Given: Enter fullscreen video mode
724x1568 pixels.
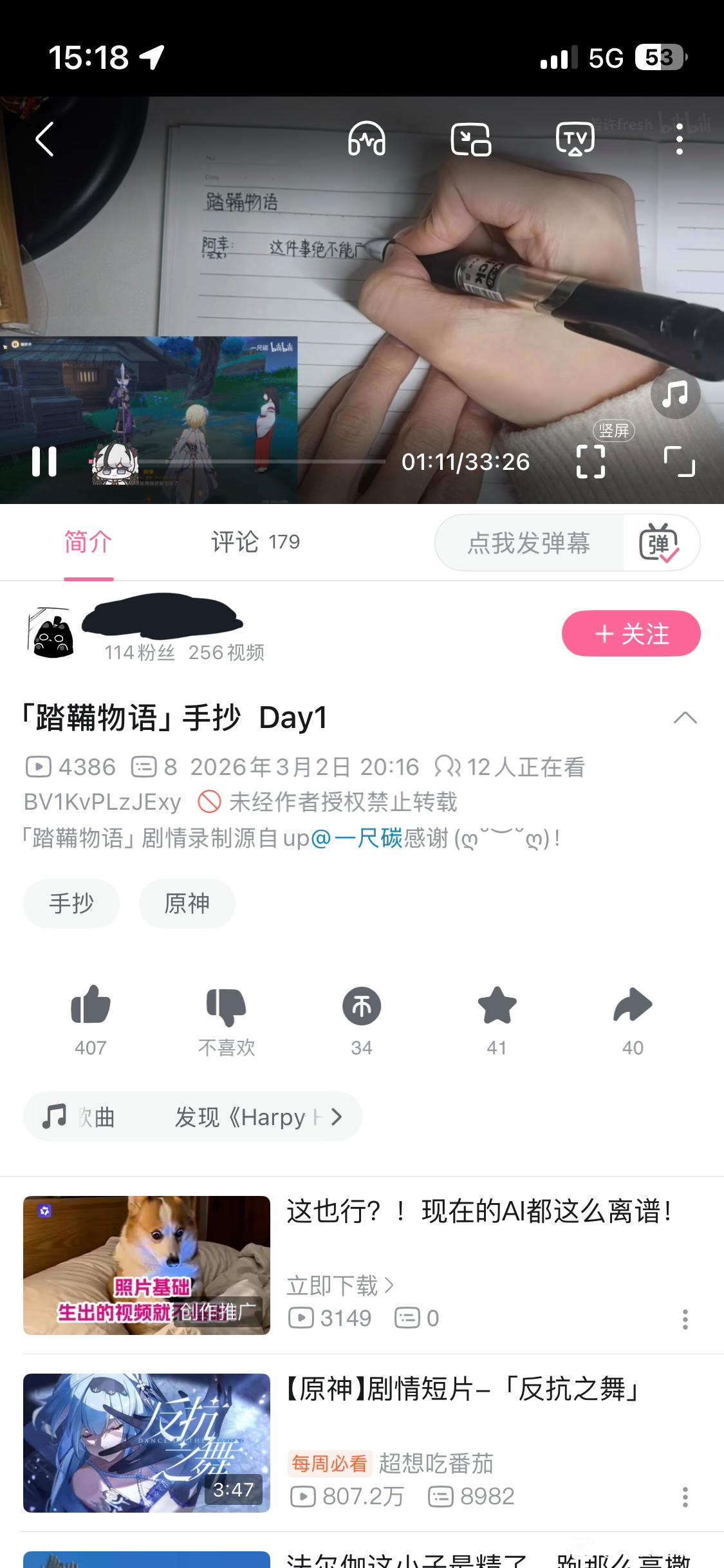Looking at the screenshot, I should (679, 462).
